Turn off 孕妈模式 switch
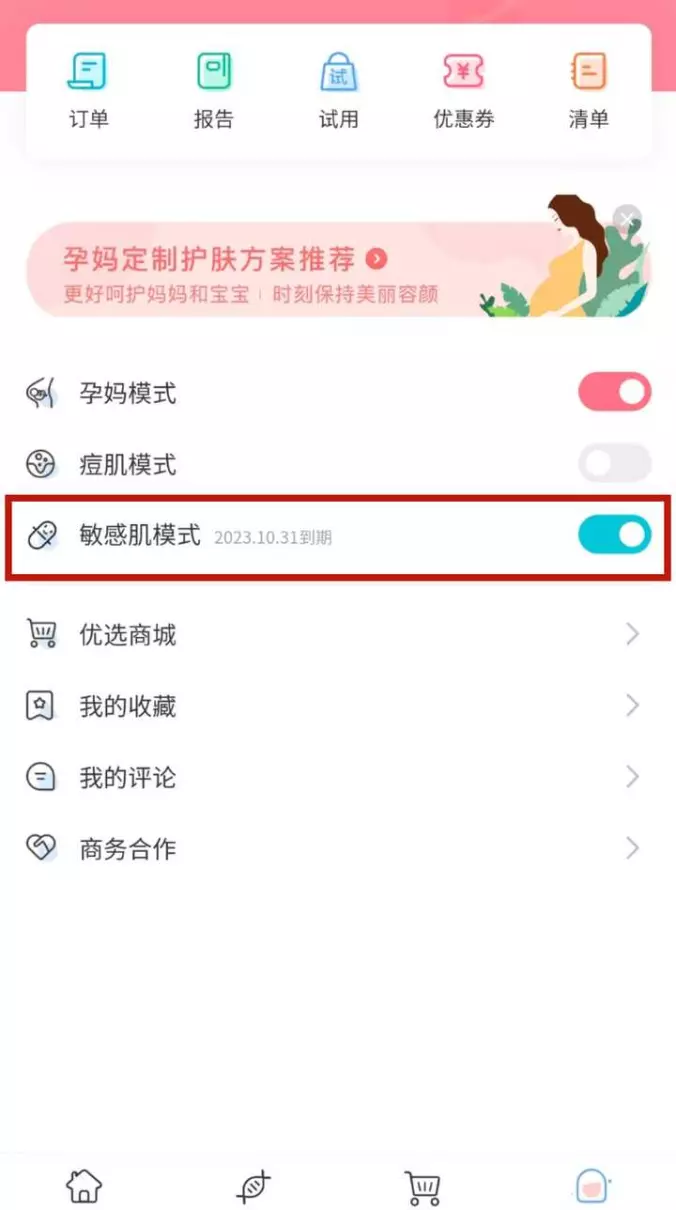The height and width of the screenshot is (1210, 676). (614, 393)
